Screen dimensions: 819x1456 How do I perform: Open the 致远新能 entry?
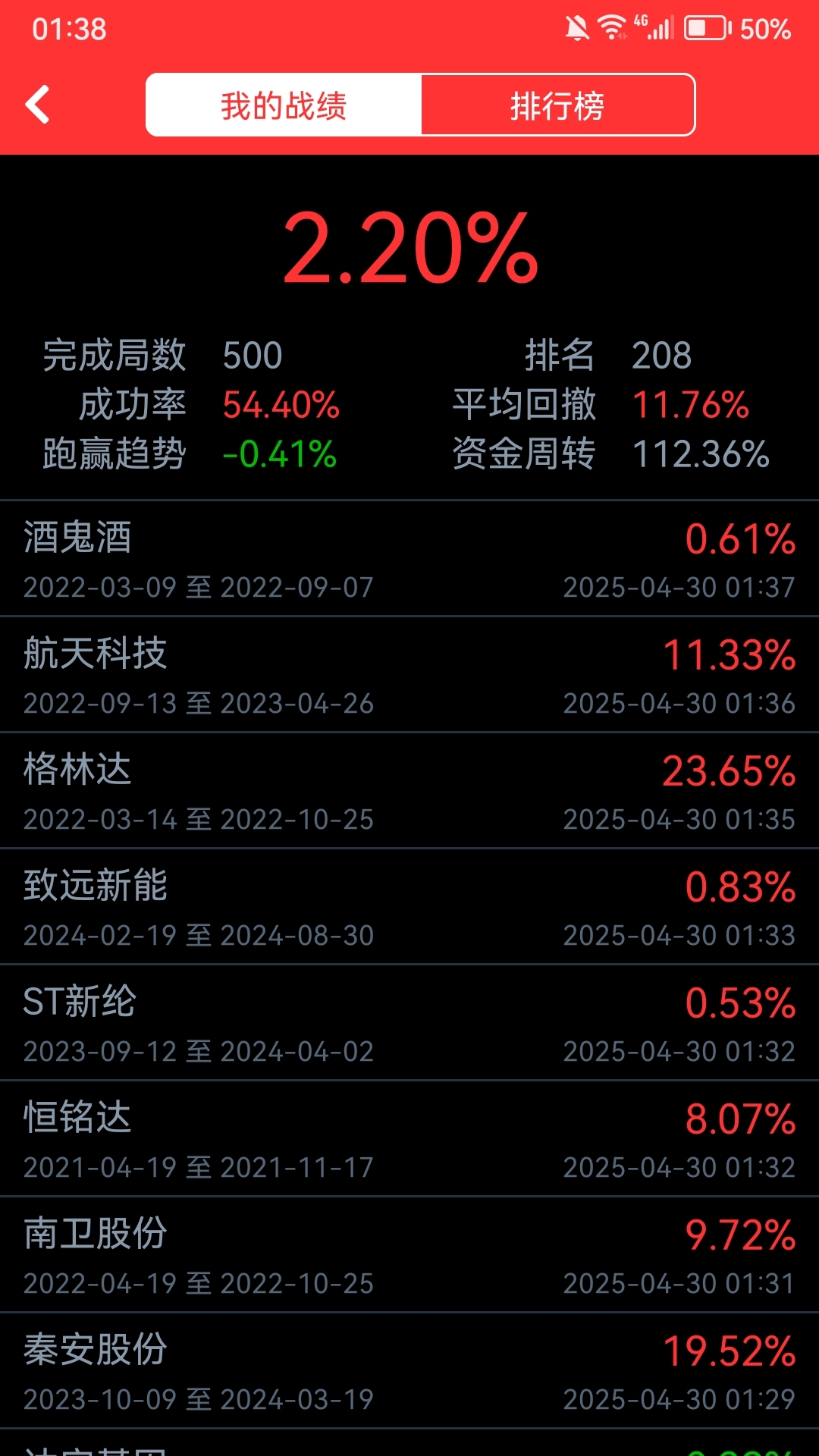click(409, 907)
